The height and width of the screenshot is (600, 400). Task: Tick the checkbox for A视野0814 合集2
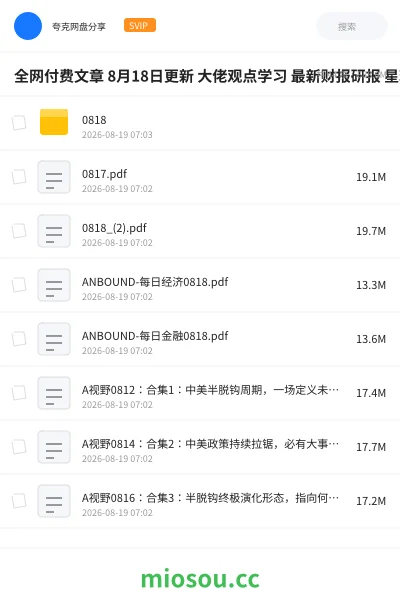tap(19, 447)
